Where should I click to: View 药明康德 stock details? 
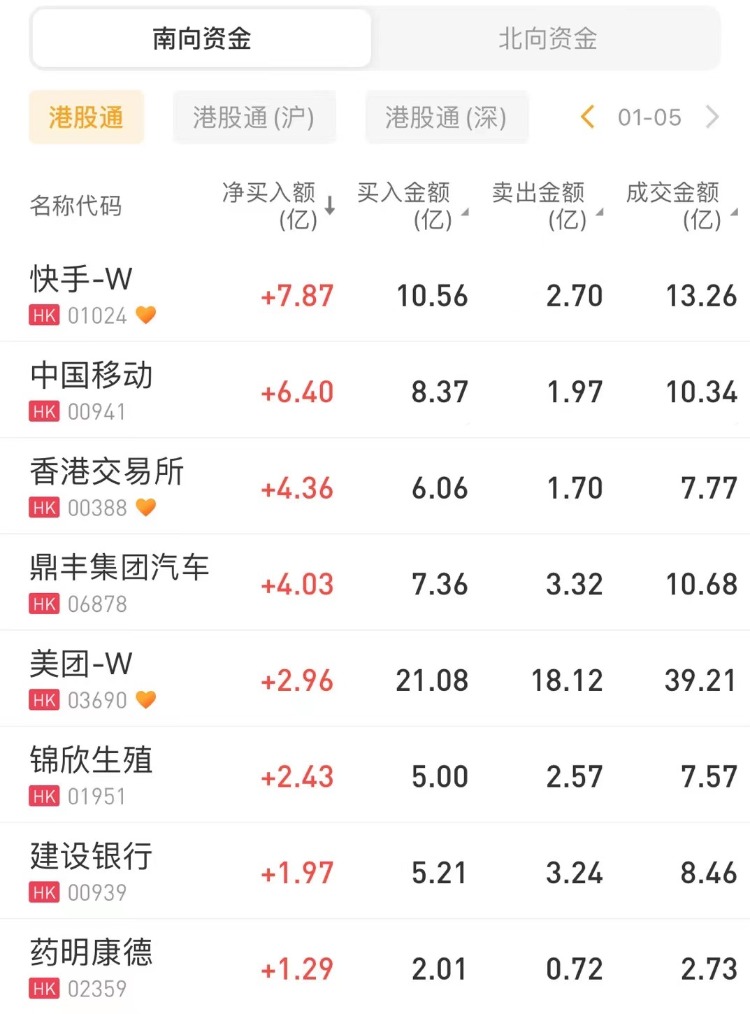pyautogui.click(x=92, y=952)
